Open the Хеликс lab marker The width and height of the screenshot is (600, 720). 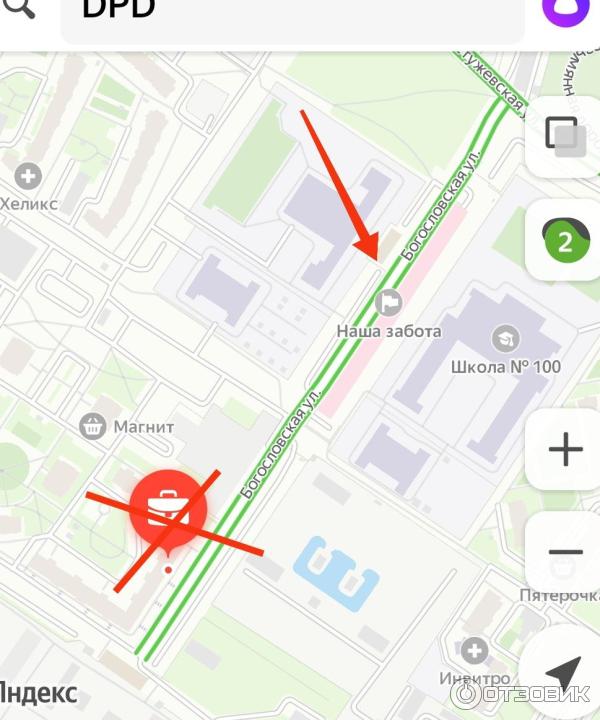(28, 177)
